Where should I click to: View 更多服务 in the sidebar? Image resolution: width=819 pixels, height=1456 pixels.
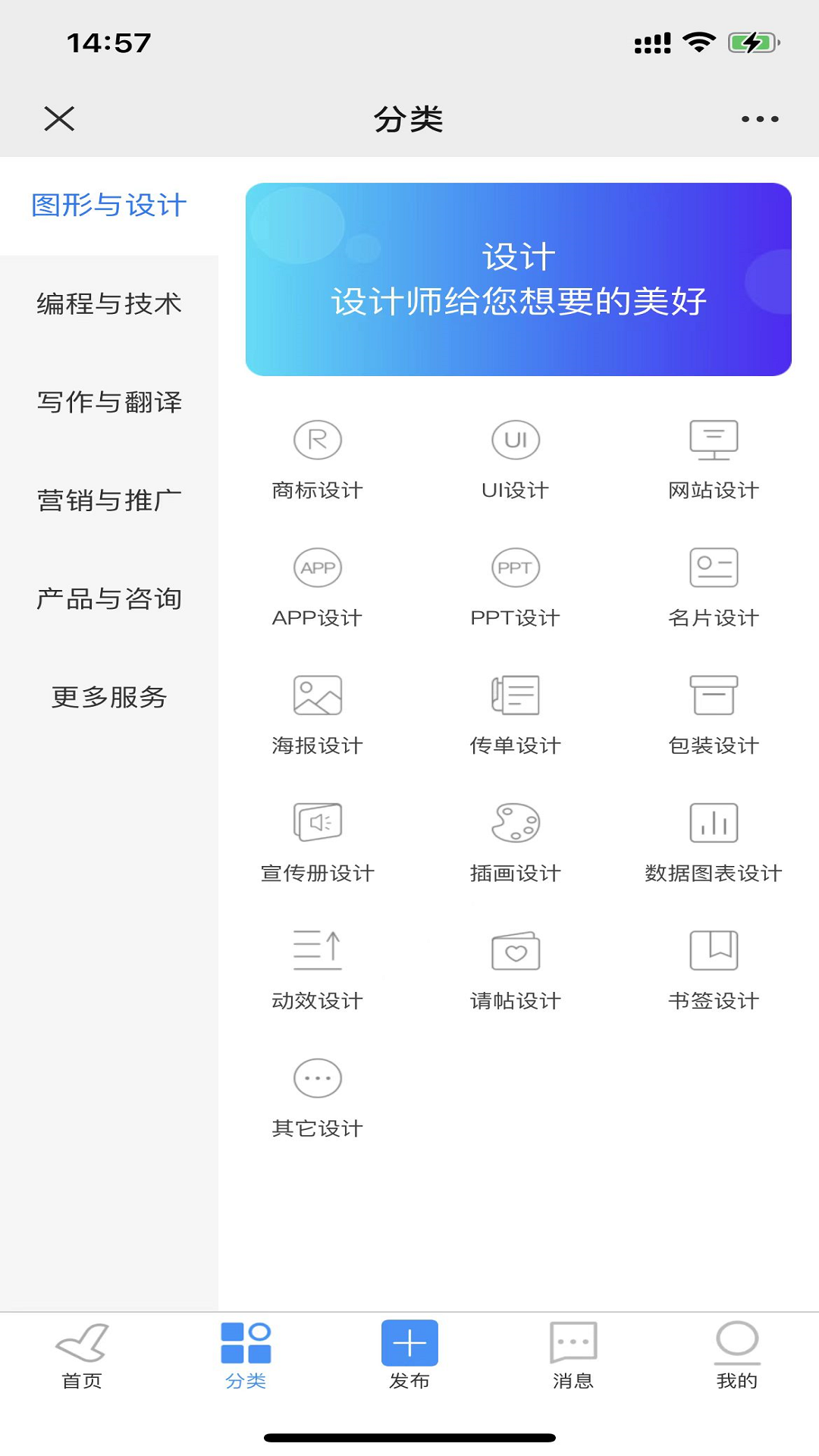[109, 697]
